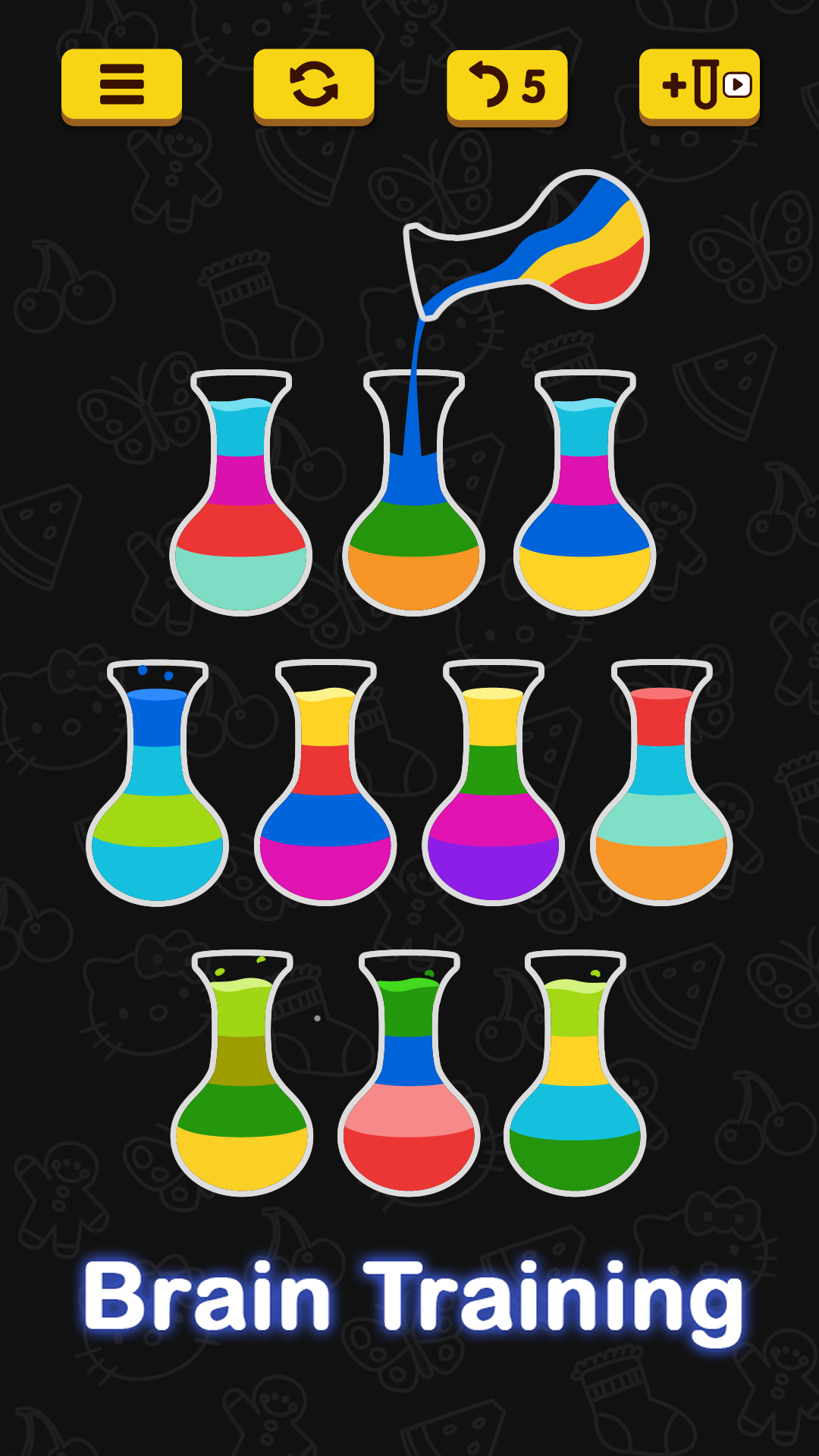Select the flask with the mint green bottom layer
819x1456 pixels.
pos(241,516)
